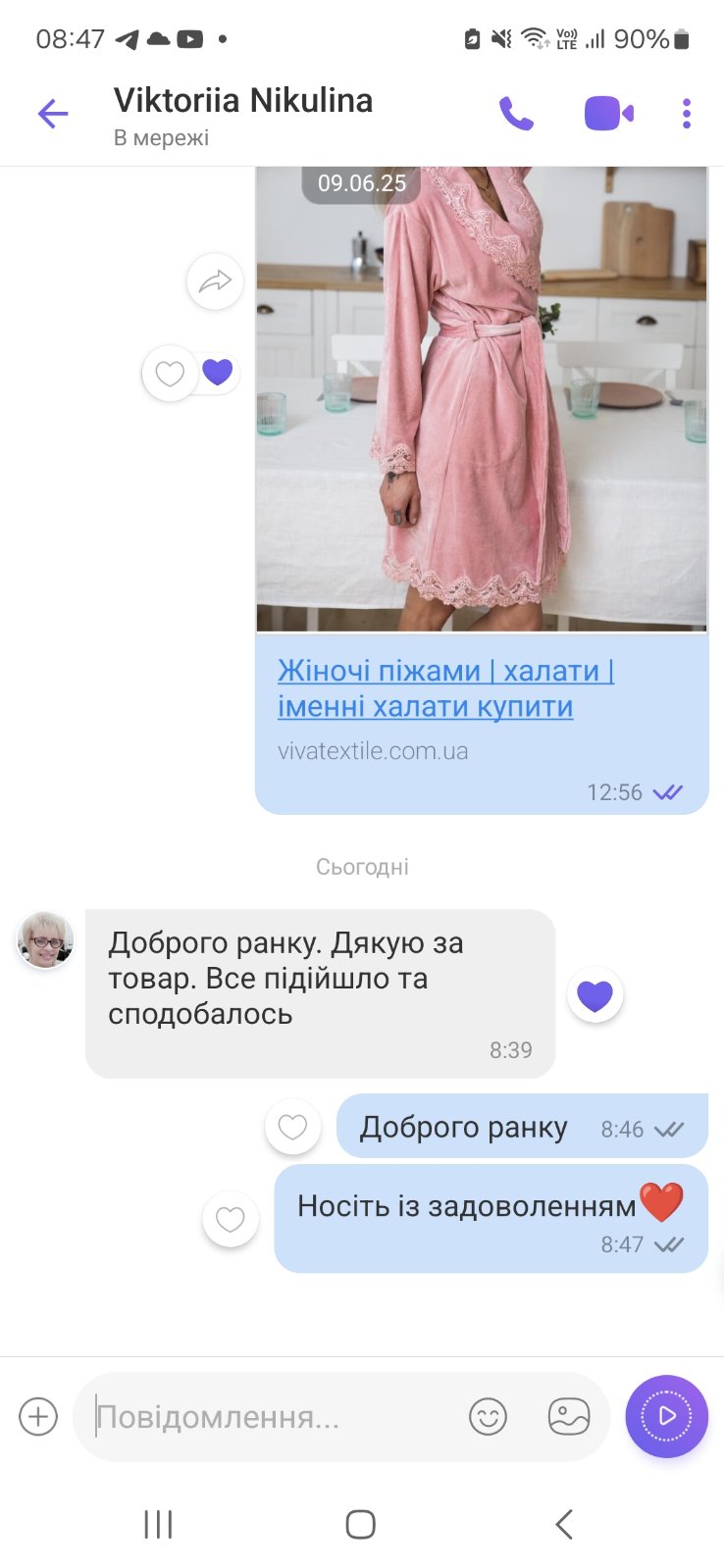This screenshot has height=1568, width=724.
Task: Tap the purple voice/video message button
Action: [667, 1416]
